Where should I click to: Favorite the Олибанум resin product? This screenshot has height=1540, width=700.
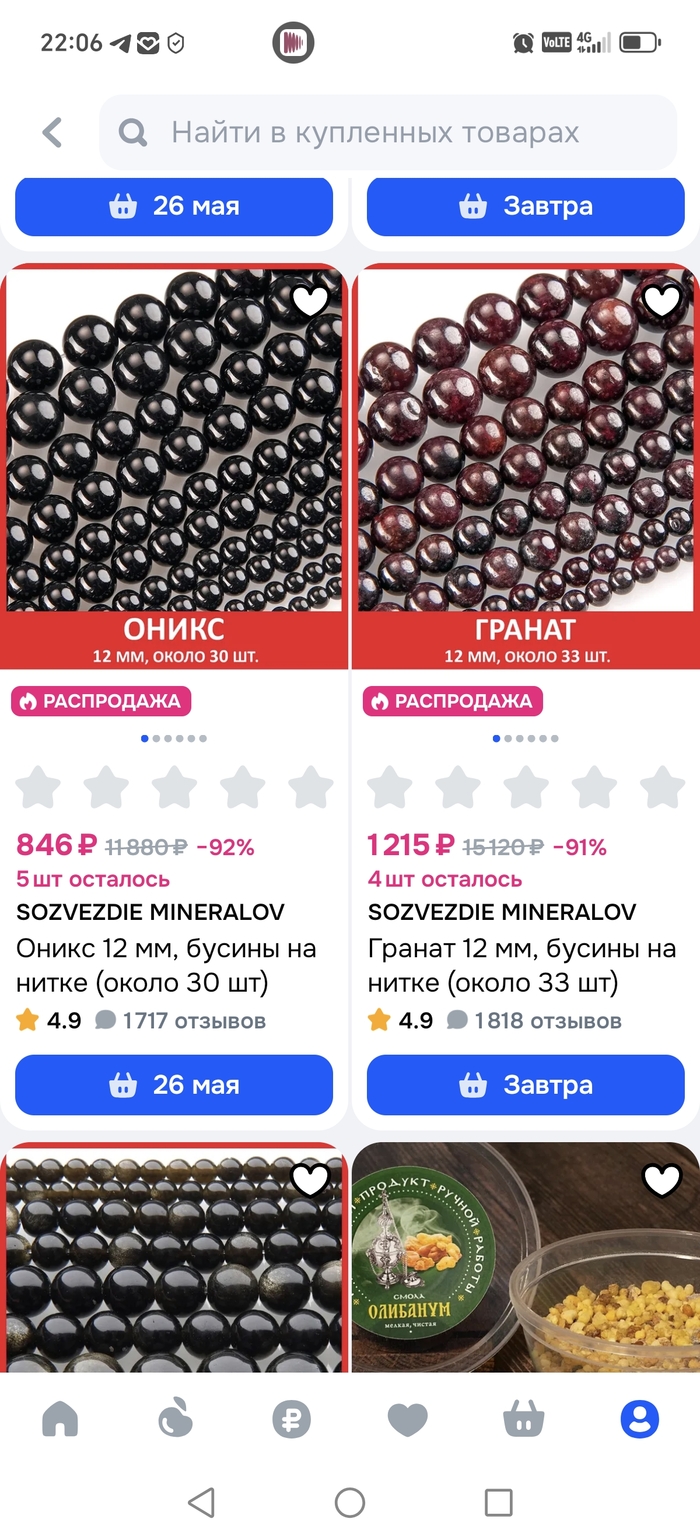(661, 1181)
